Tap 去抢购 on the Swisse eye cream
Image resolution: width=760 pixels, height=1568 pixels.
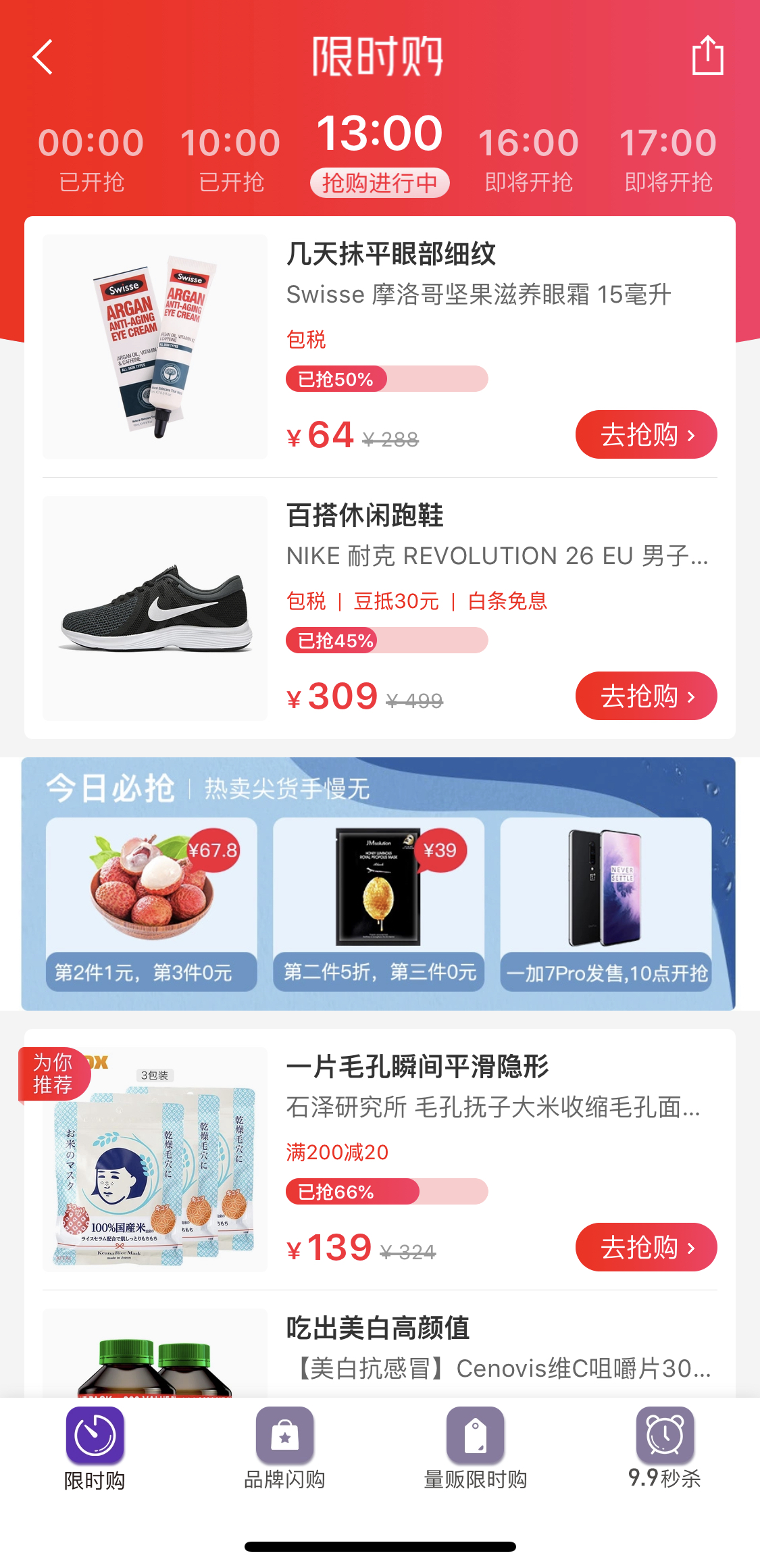[645, 434]
